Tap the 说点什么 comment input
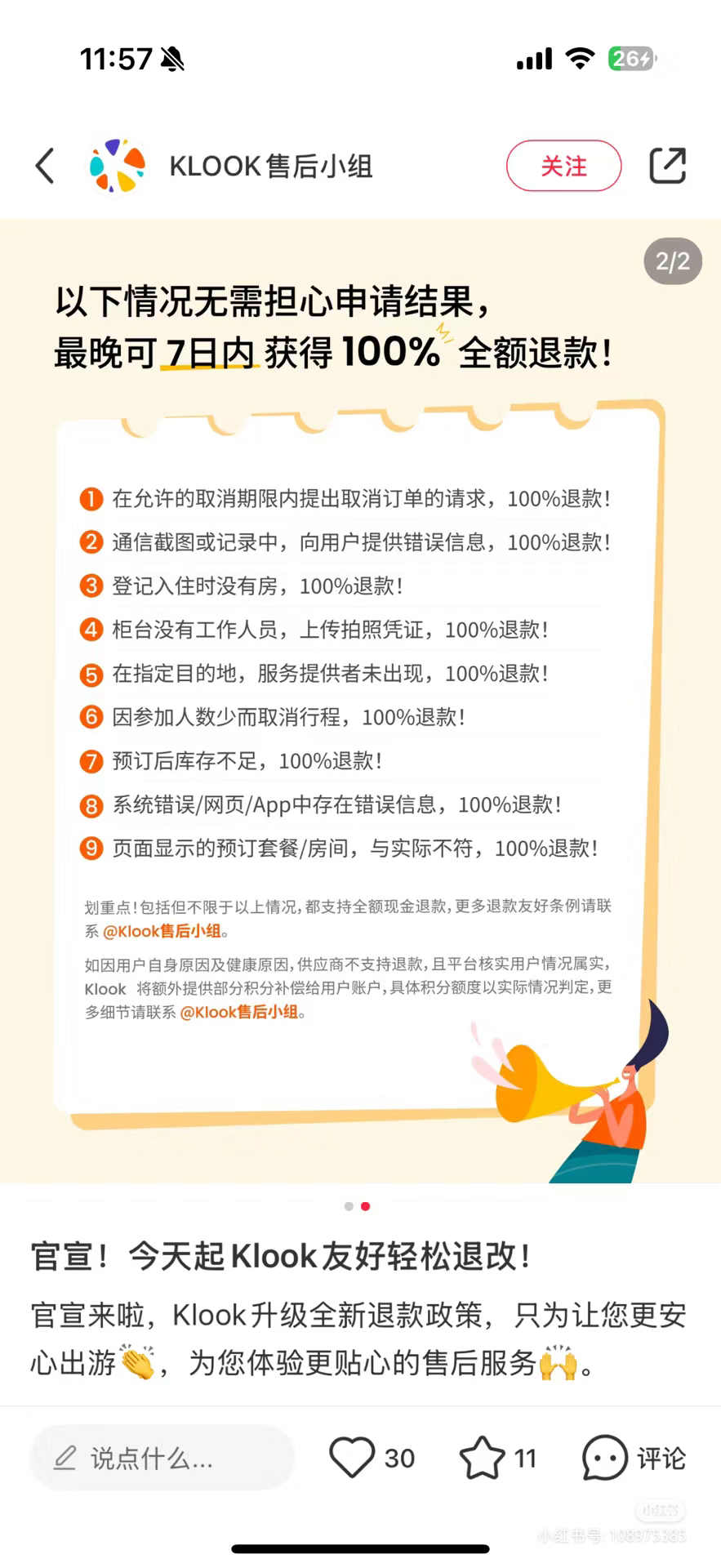721x1568 pixels. (x=162, y=1458)
